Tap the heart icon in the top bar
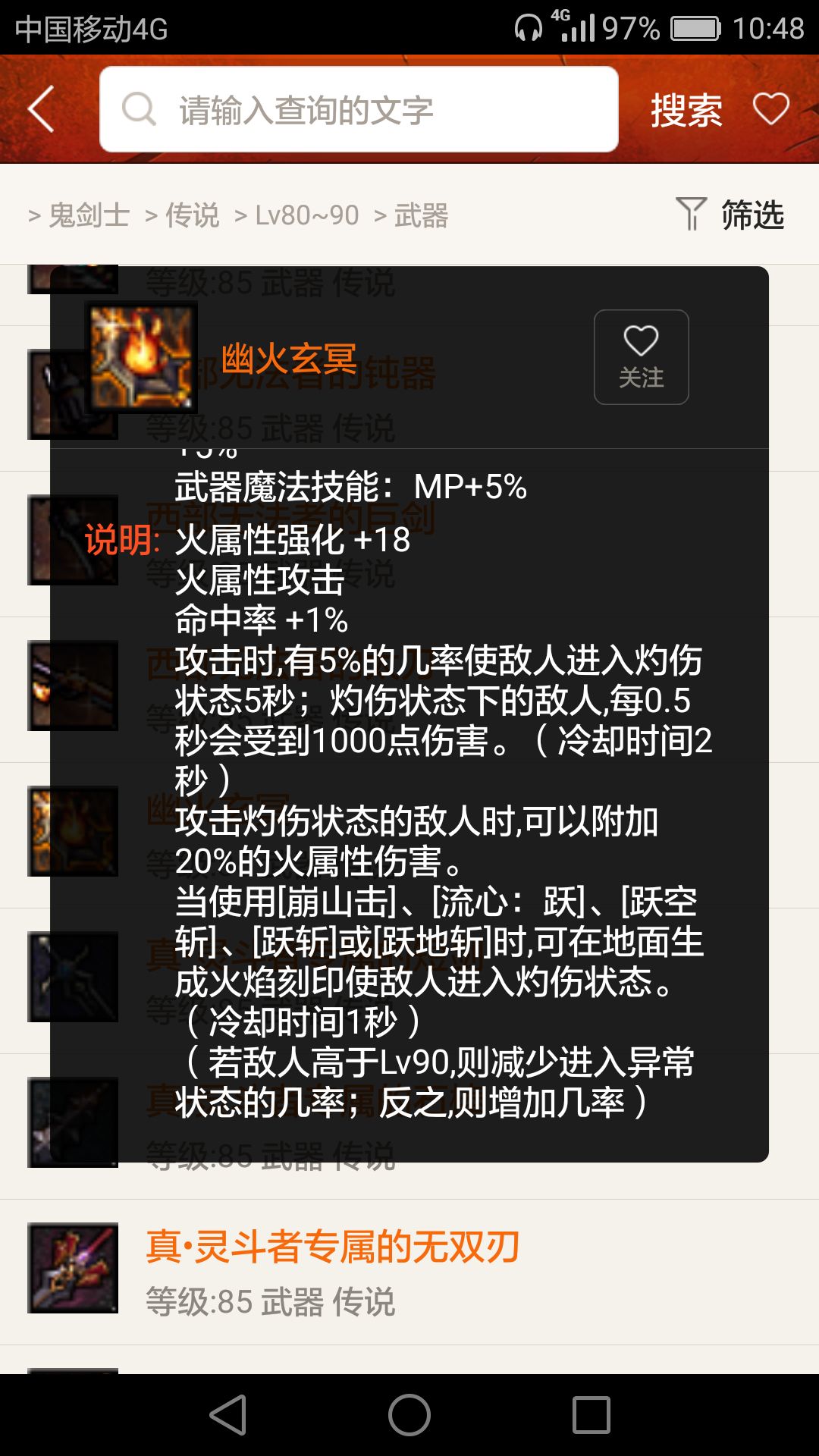Image resolution: width=819 pixels, height=1456 pixels. coord(771,108)
